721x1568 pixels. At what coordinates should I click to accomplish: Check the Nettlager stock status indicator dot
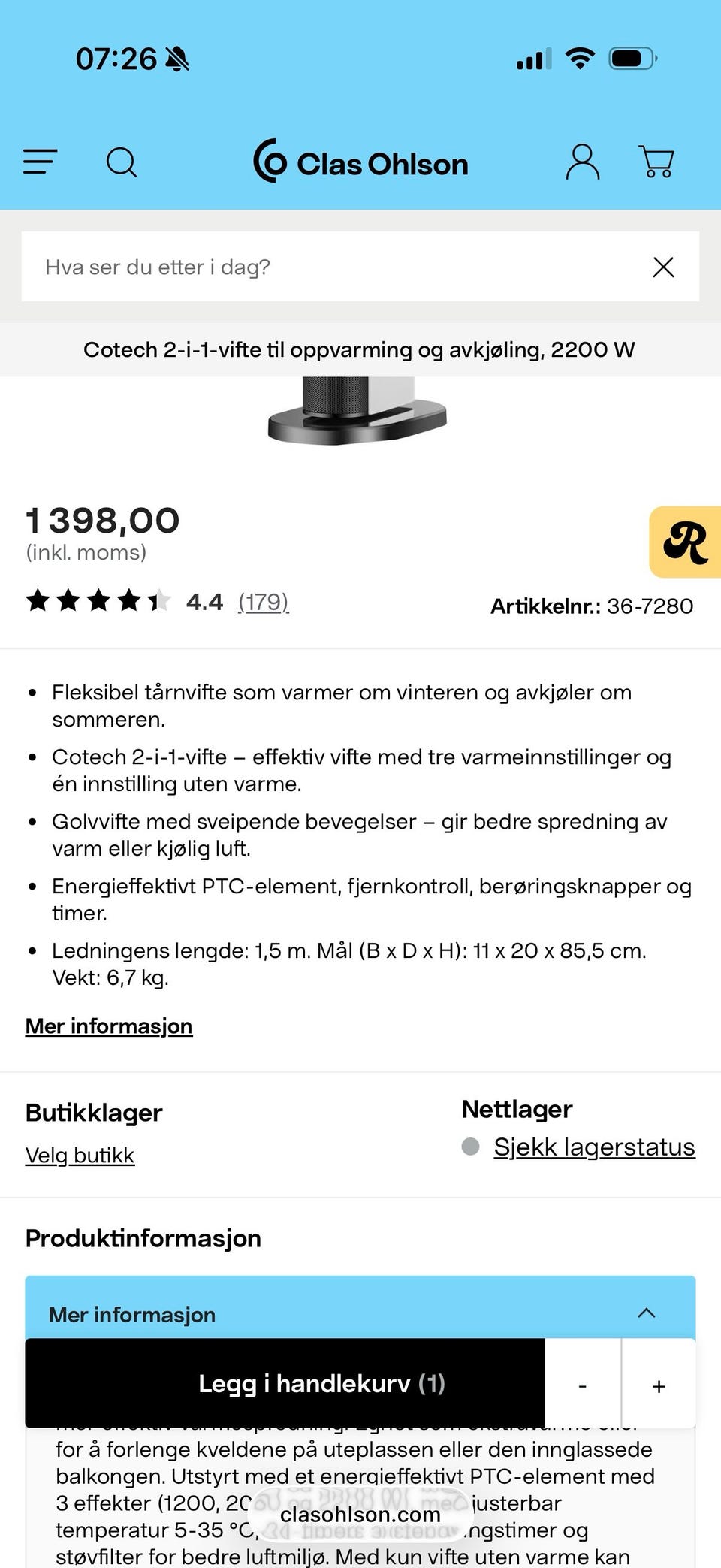[x=470, y=1147]
